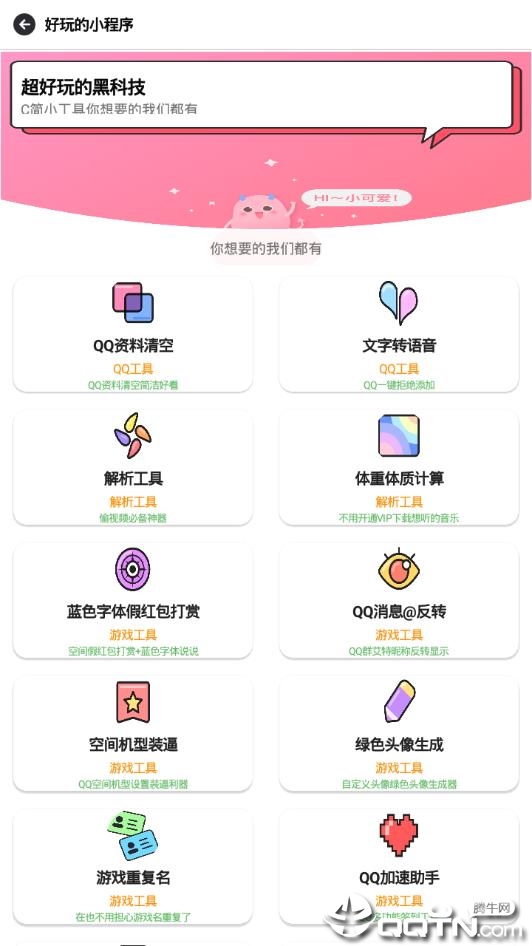
Task: Tap the QQ加速助手 card
Action: 399,867
